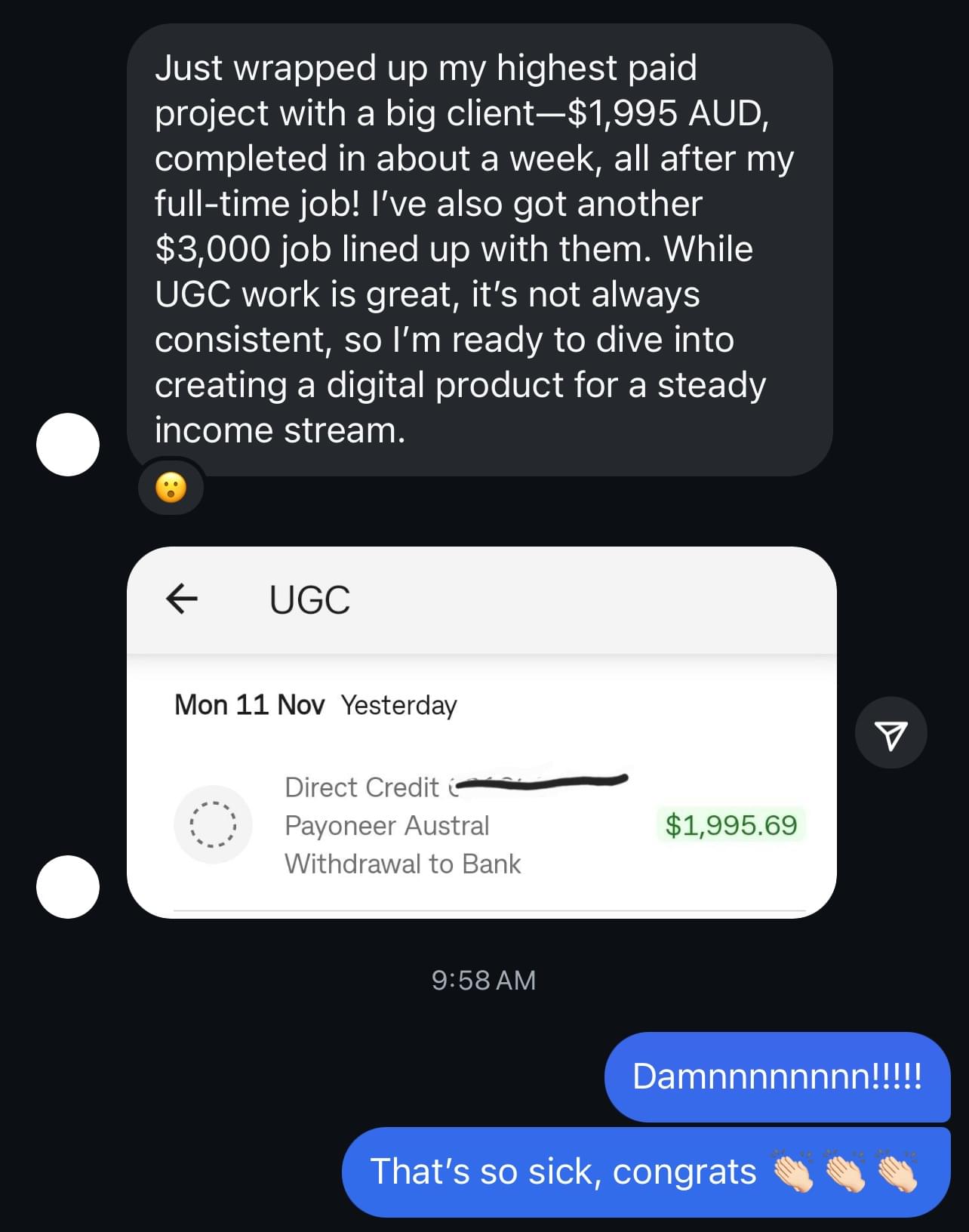Forward the shared UGC payment screenshot
This screenshot has width=969, height=1232.
891,733
